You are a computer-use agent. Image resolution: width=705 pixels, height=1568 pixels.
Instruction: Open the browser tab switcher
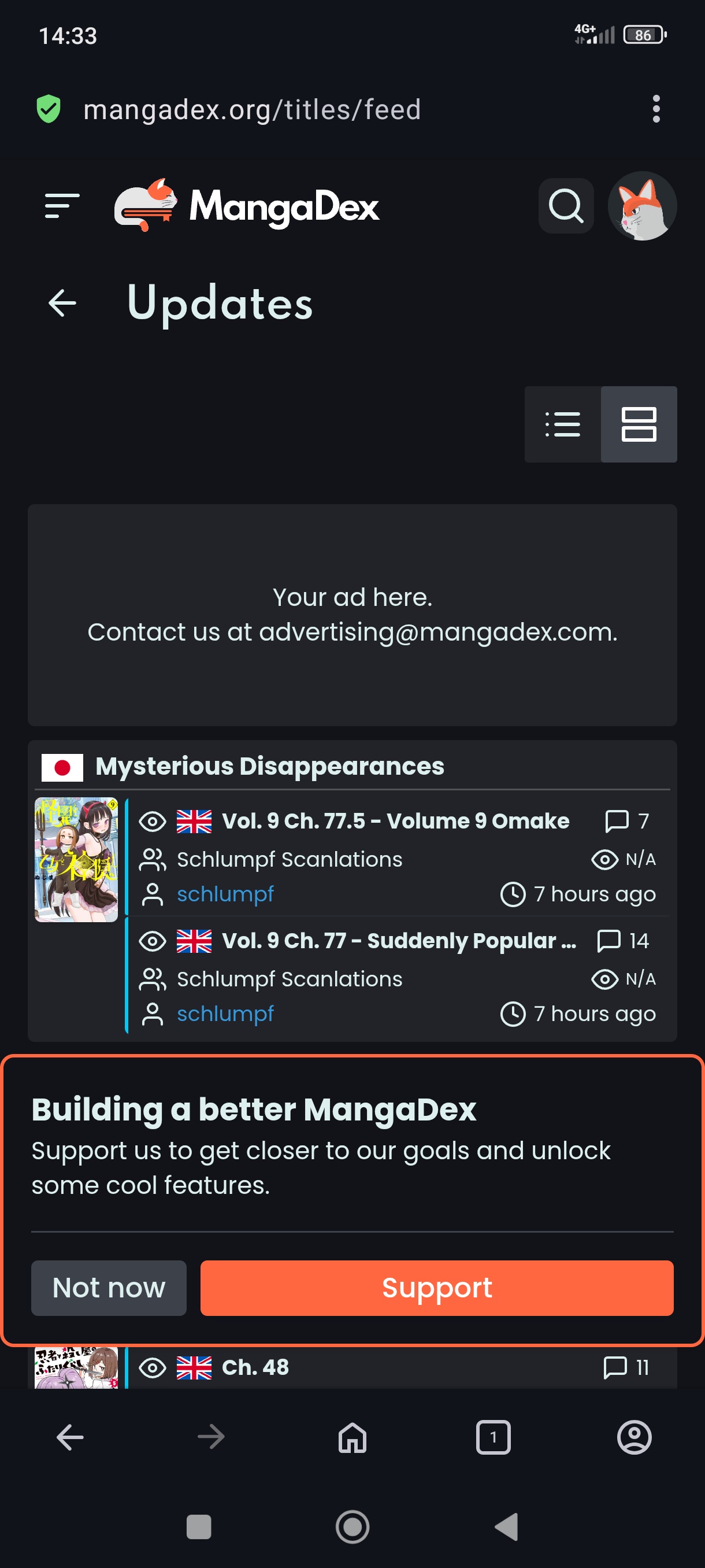pos(493,1438)
